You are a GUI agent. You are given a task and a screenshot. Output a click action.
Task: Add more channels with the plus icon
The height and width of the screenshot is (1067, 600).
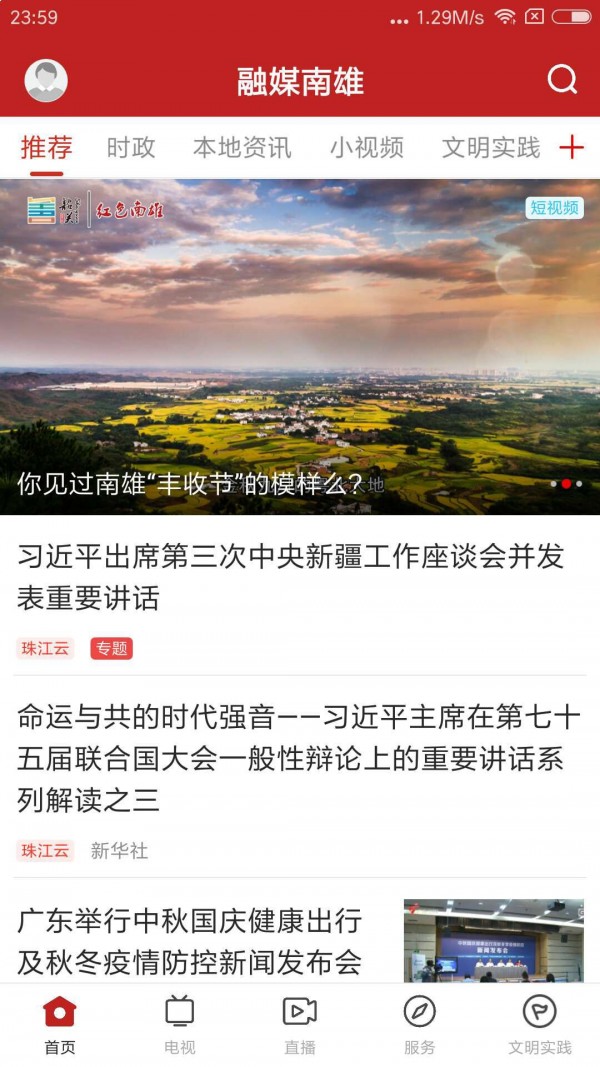tap(571, 148)
